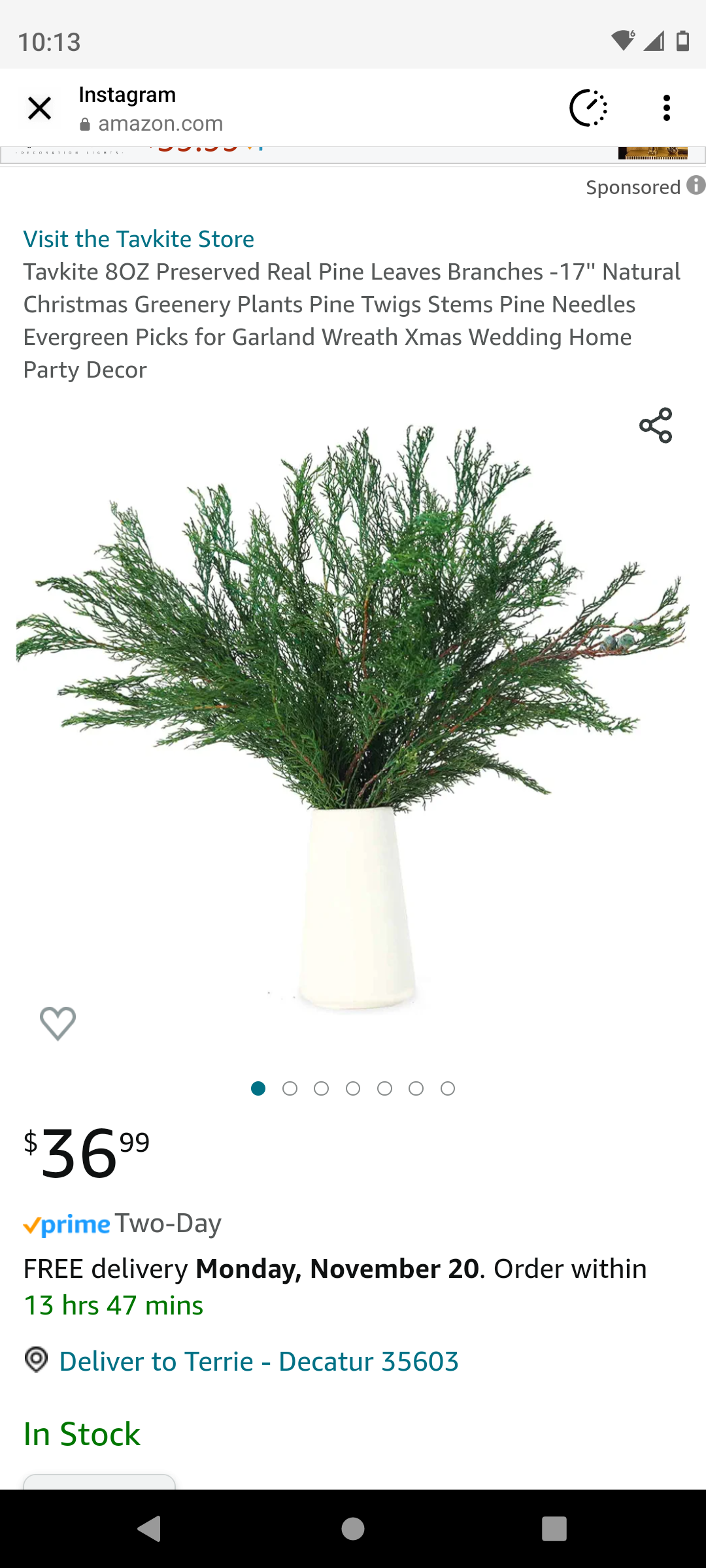Tap the page loading speed icon
This screenshot has width=706, height=1568.
pos(588,108)
